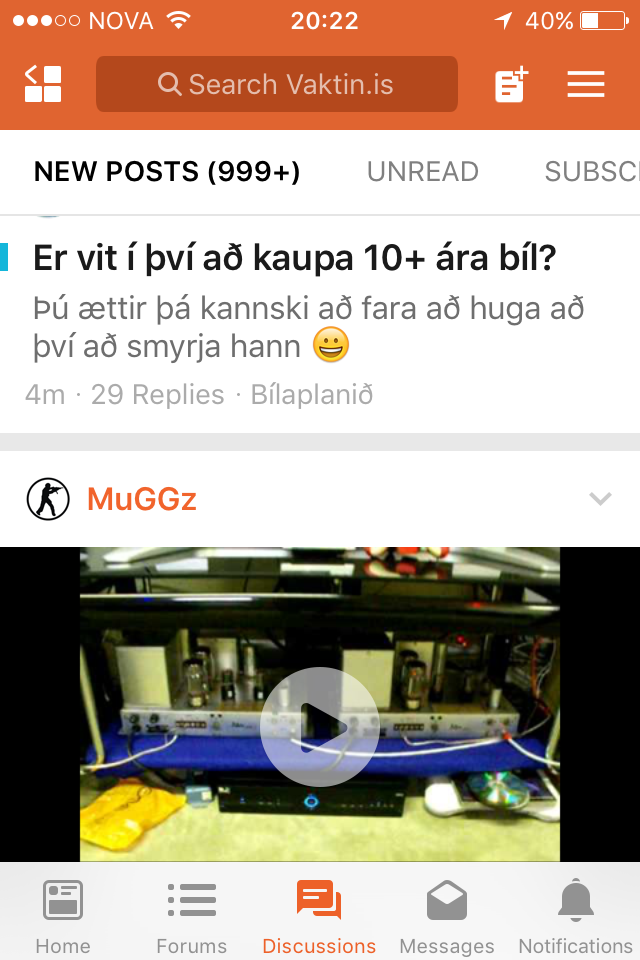Tap the Search Vaktin.is field
This screenshot has height=960, width=640.
277,84
